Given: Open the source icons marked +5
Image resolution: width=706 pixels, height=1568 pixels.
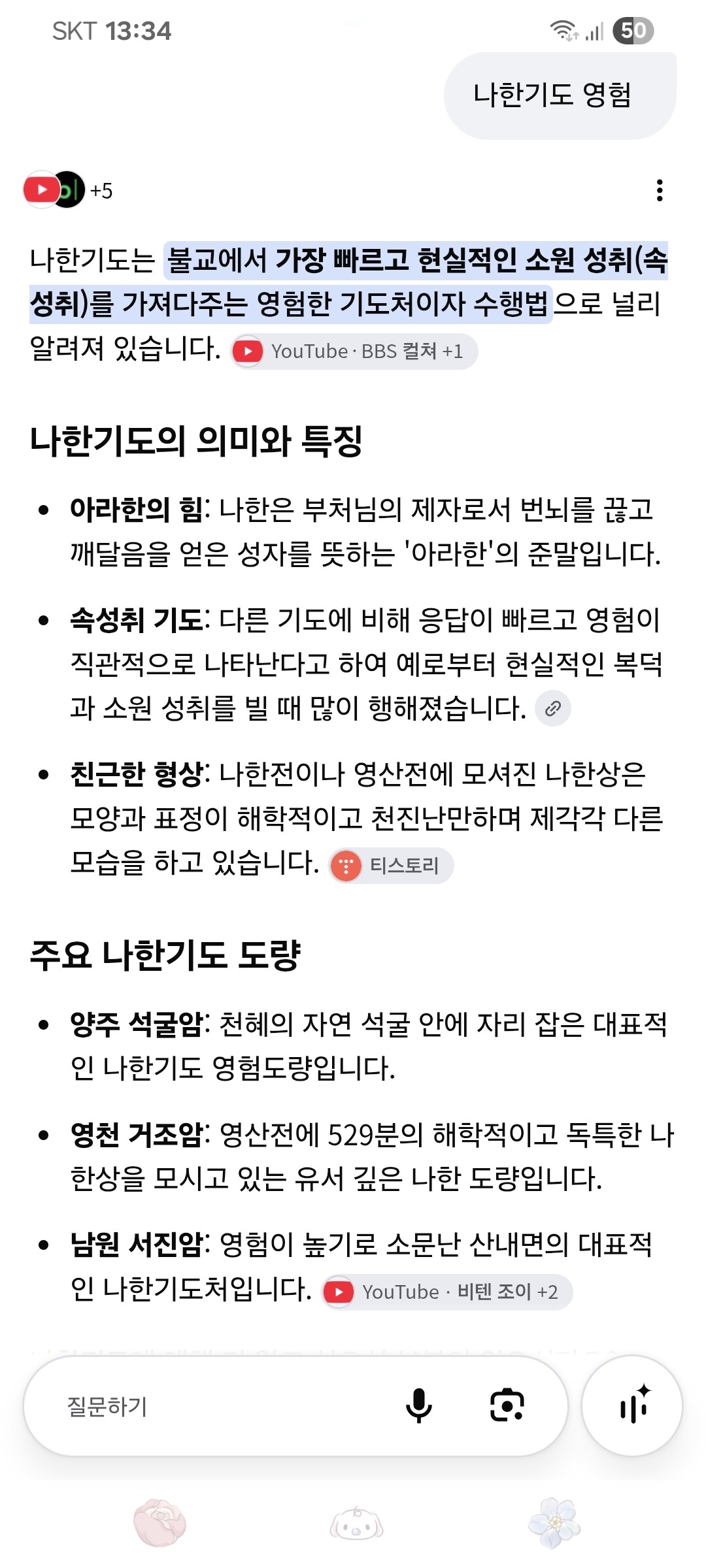Looking at the screenshot, I should pyautogui.click(x=68, y=190).
